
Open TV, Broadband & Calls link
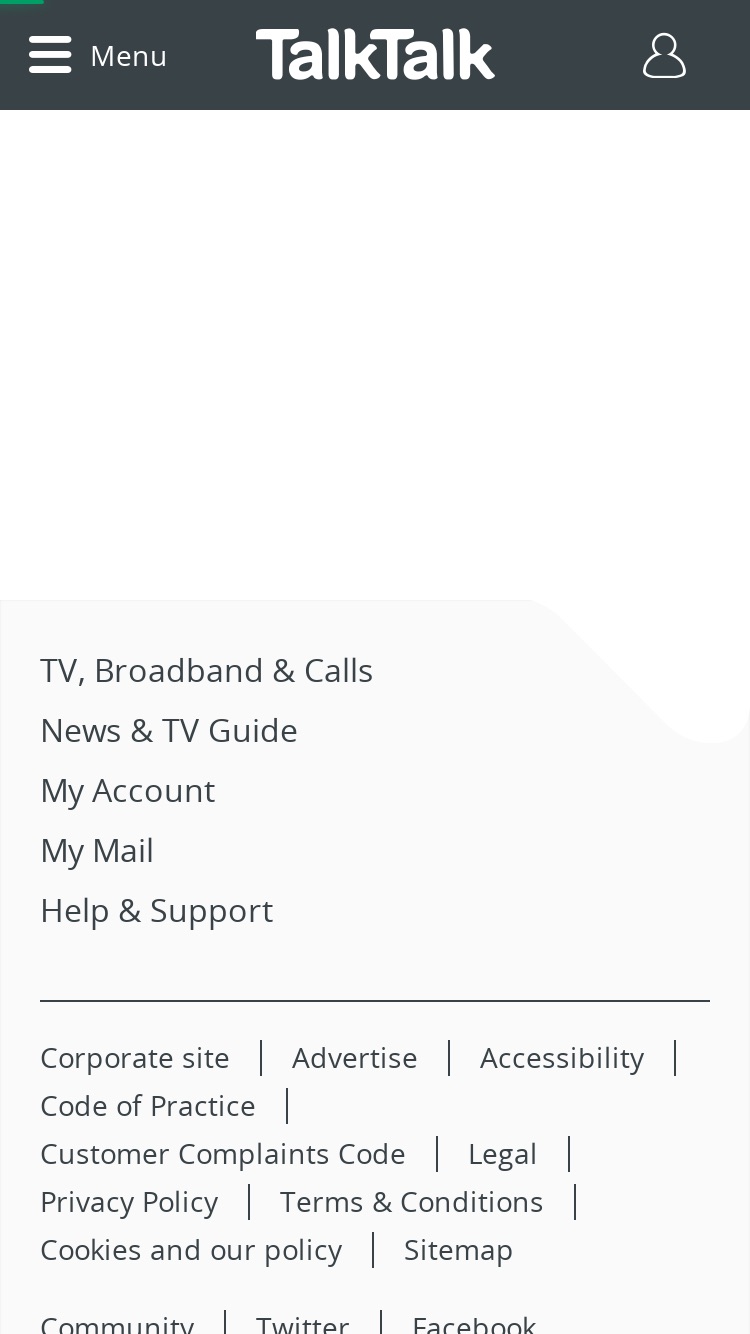tap(206, 670)
